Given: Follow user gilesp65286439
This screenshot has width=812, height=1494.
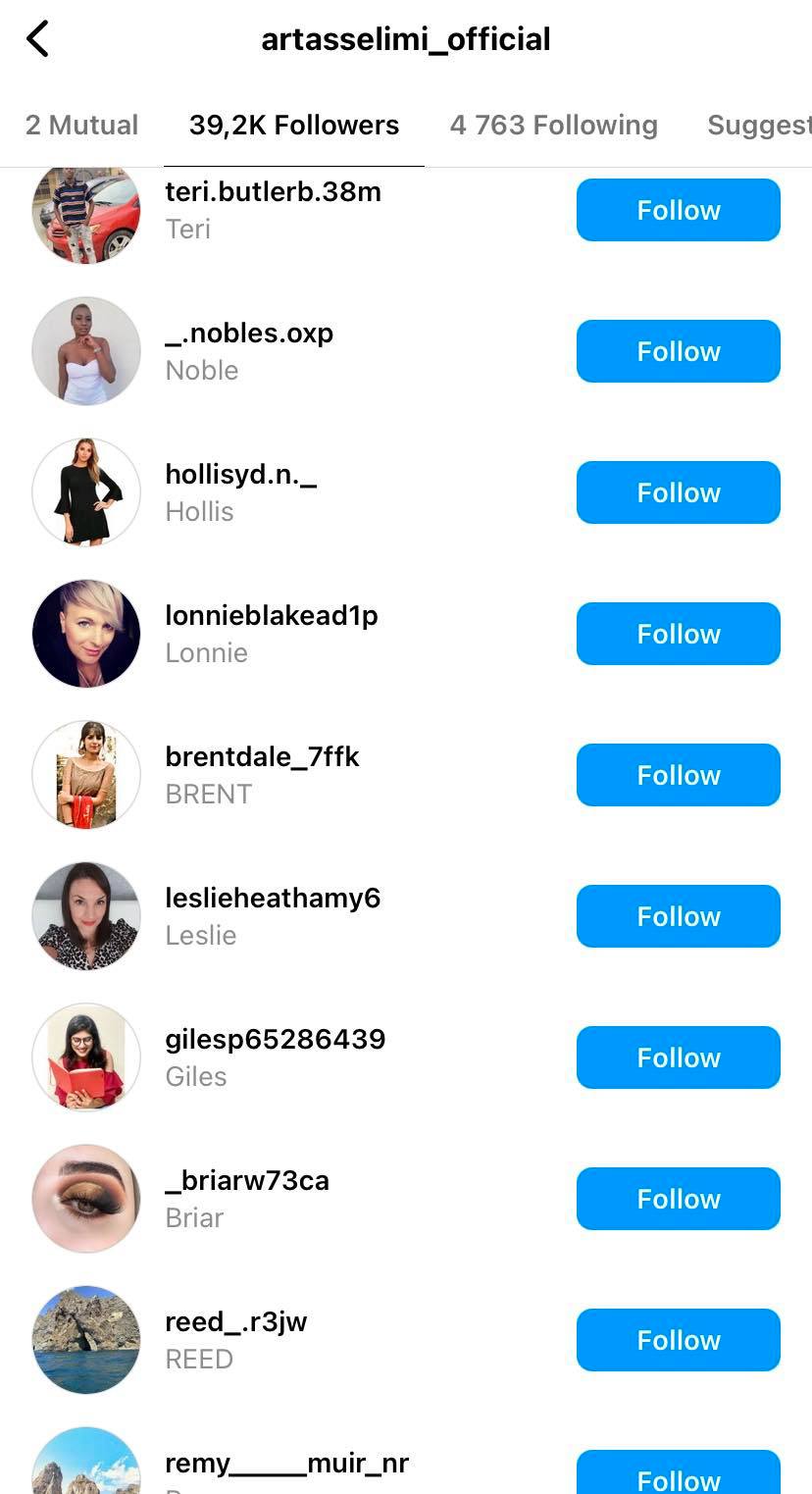Looking at the screenshot, I should [678, 1057].
